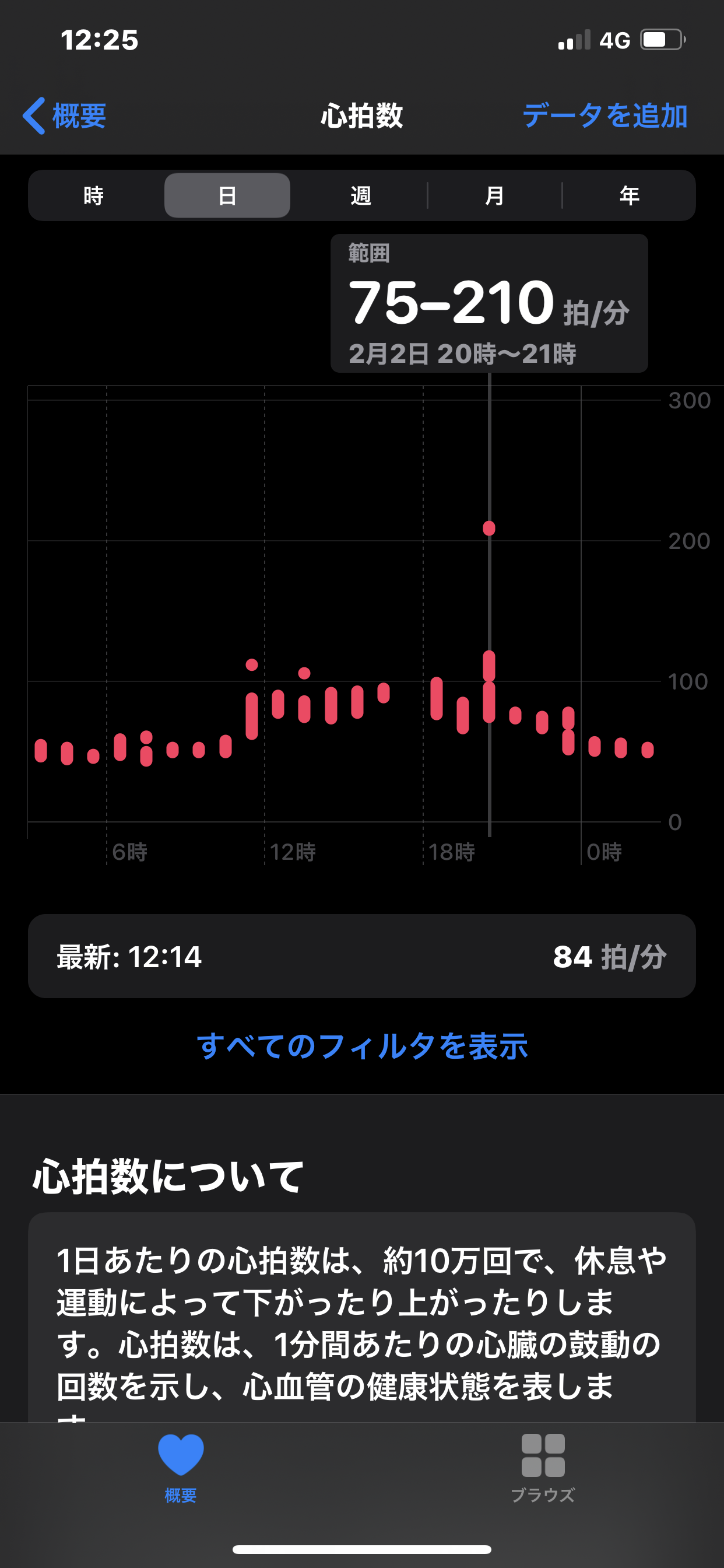Tap すべてのフィルタを表示 link

[x=362, y=1046]
